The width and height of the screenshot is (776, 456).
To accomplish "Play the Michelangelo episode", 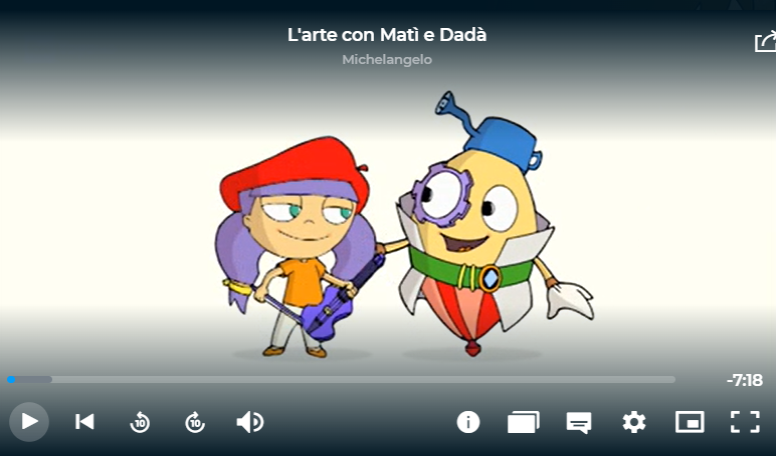I will click(x=29, y=422).
